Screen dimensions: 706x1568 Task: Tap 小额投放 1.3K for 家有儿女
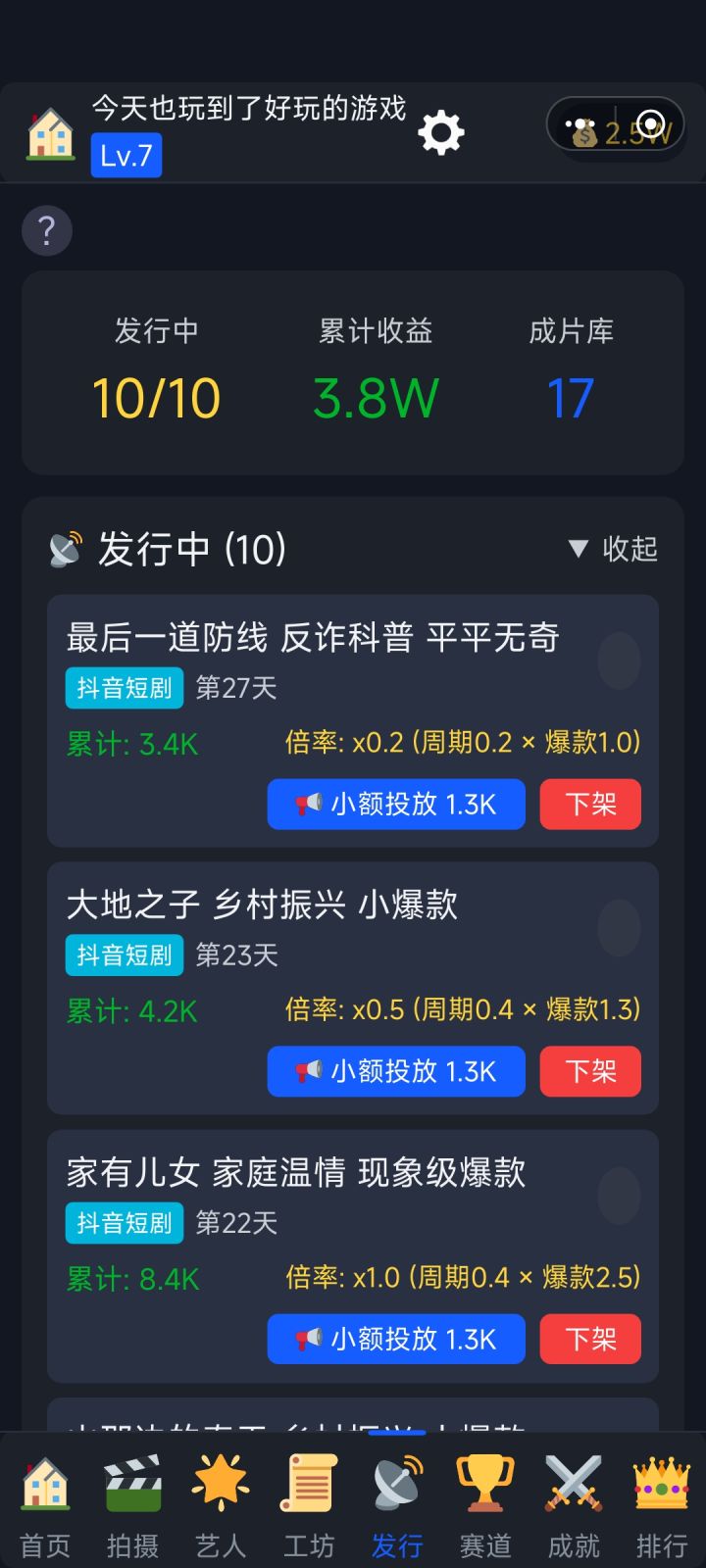click(x=396, y=1339)
